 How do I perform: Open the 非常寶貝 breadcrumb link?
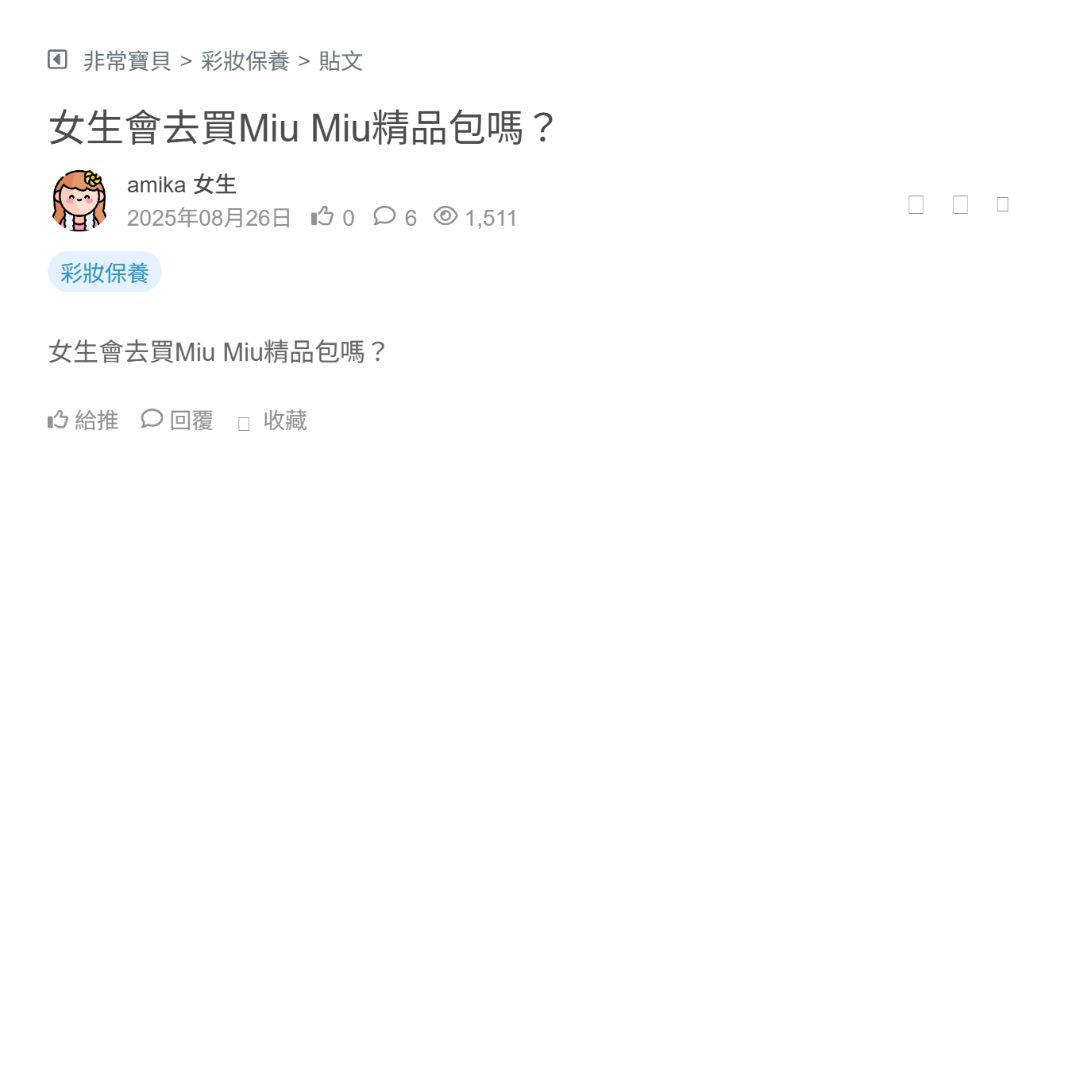(127, 61)
